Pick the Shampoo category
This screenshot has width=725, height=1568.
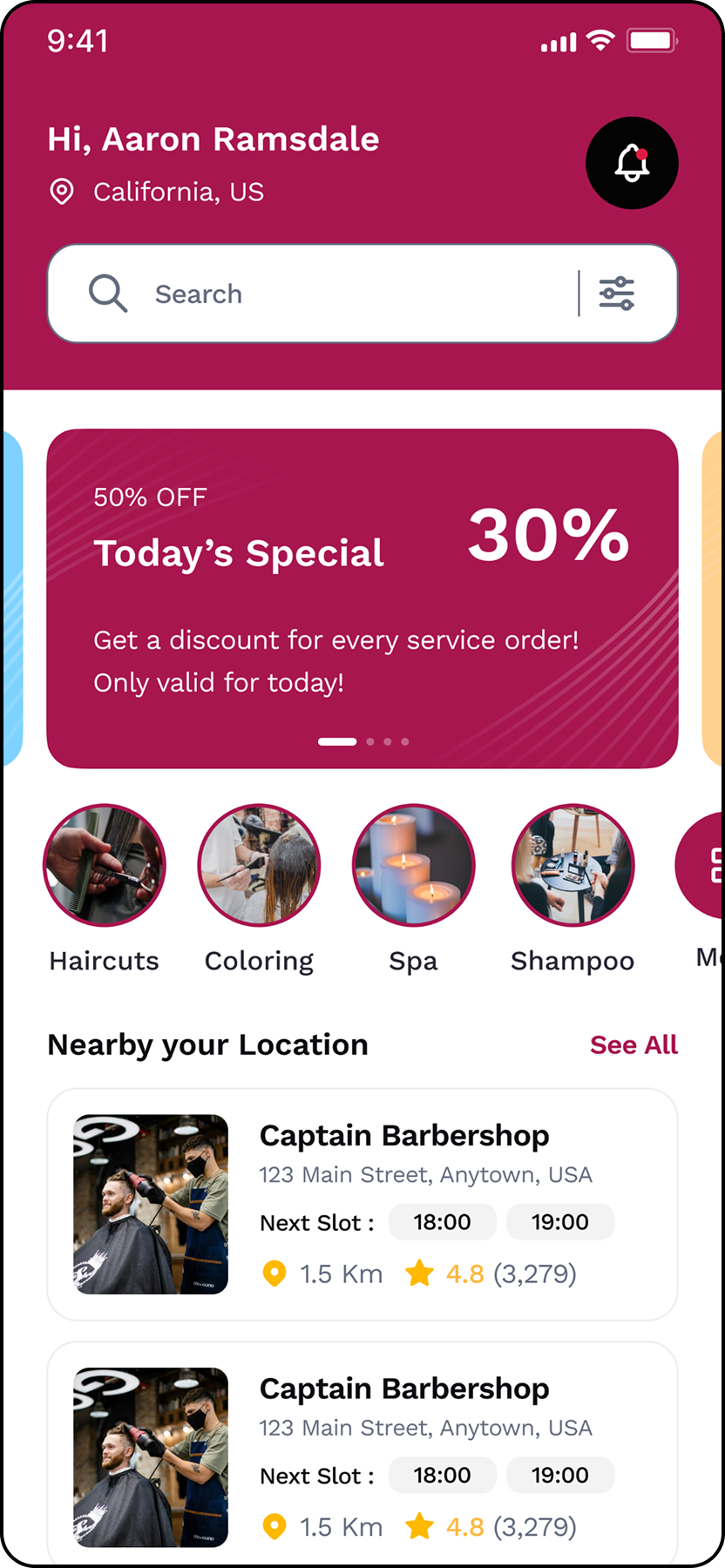tap(573, 865)
